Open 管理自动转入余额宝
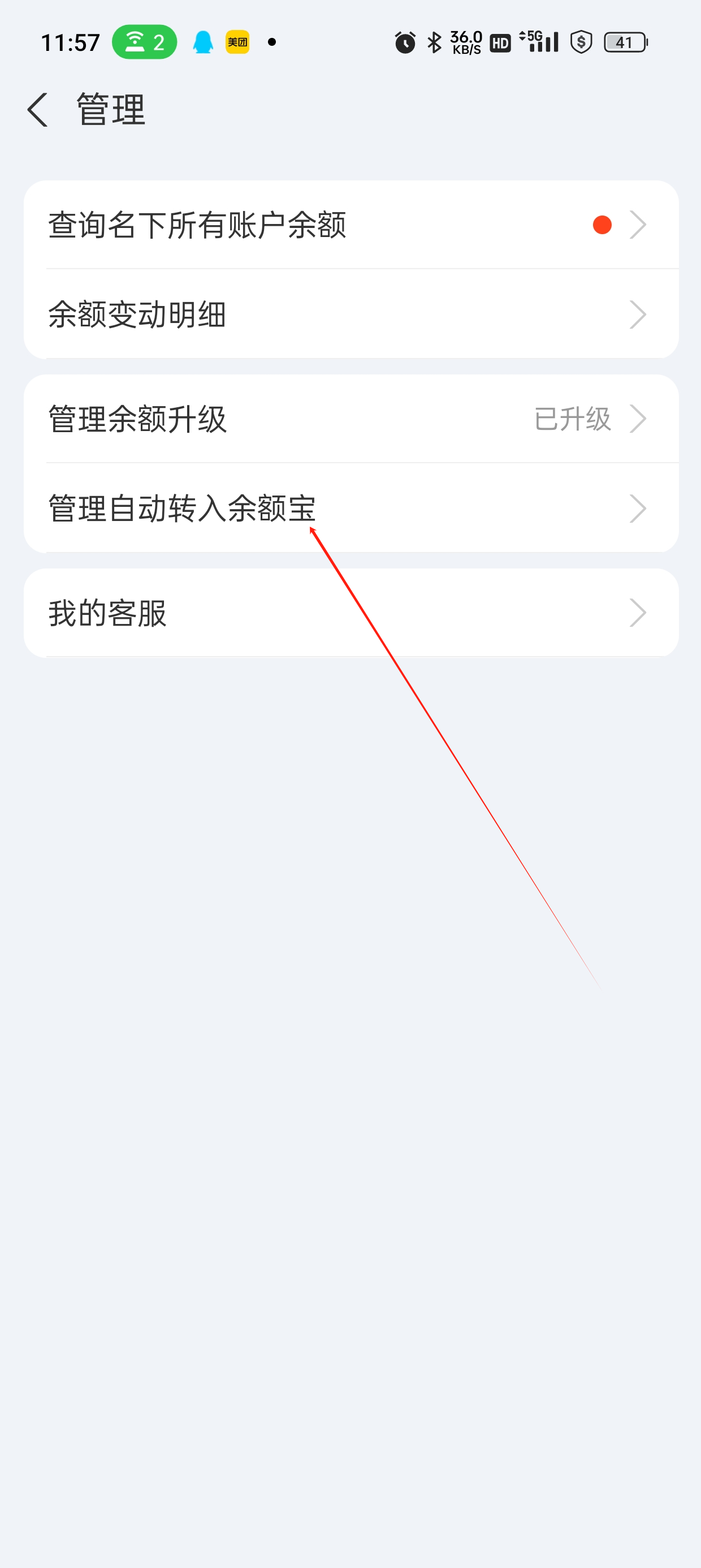 pyautogui.click(x=351, y=509)
